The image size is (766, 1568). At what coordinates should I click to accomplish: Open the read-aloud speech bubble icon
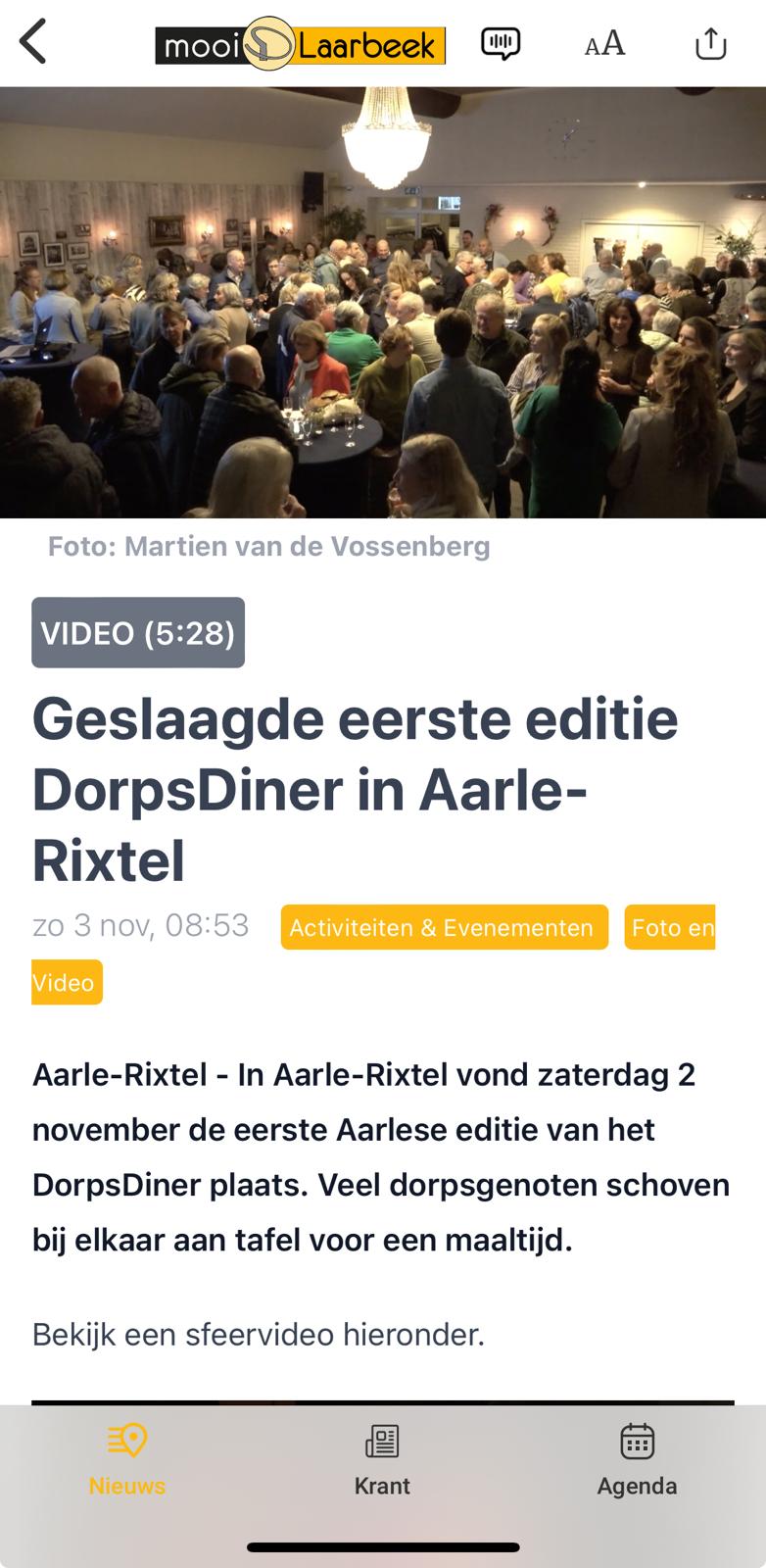click(501, 44)
